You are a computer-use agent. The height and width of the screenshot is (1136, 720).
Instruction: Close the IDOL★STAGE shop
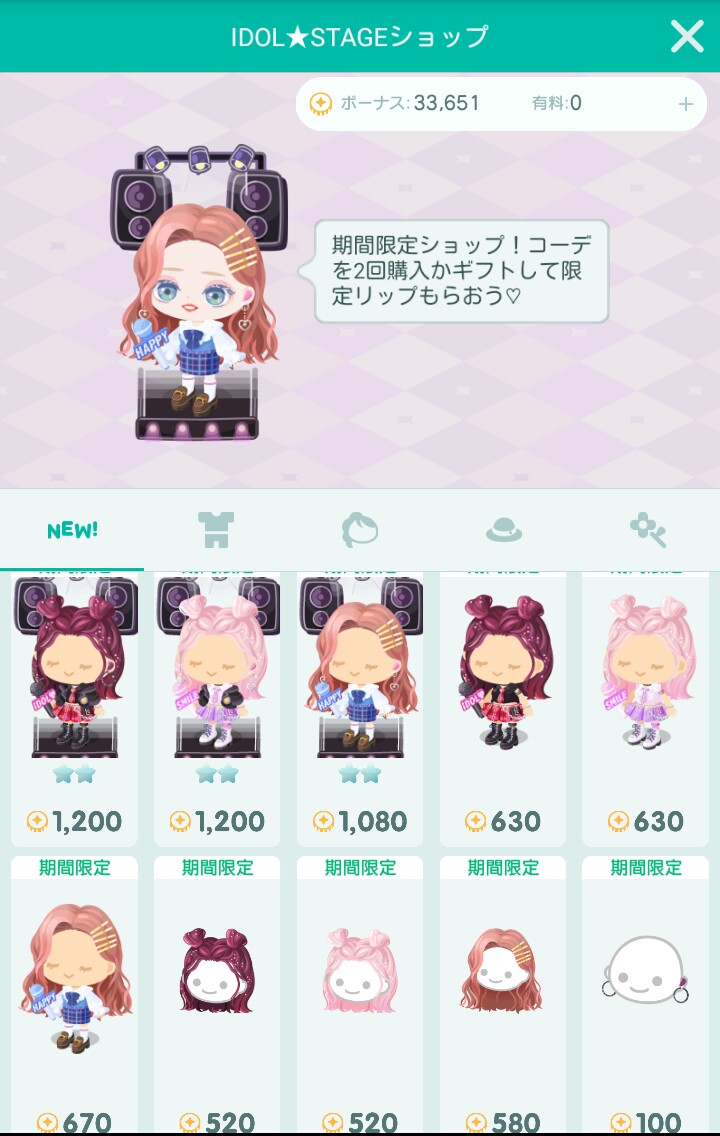pos(687,37)
